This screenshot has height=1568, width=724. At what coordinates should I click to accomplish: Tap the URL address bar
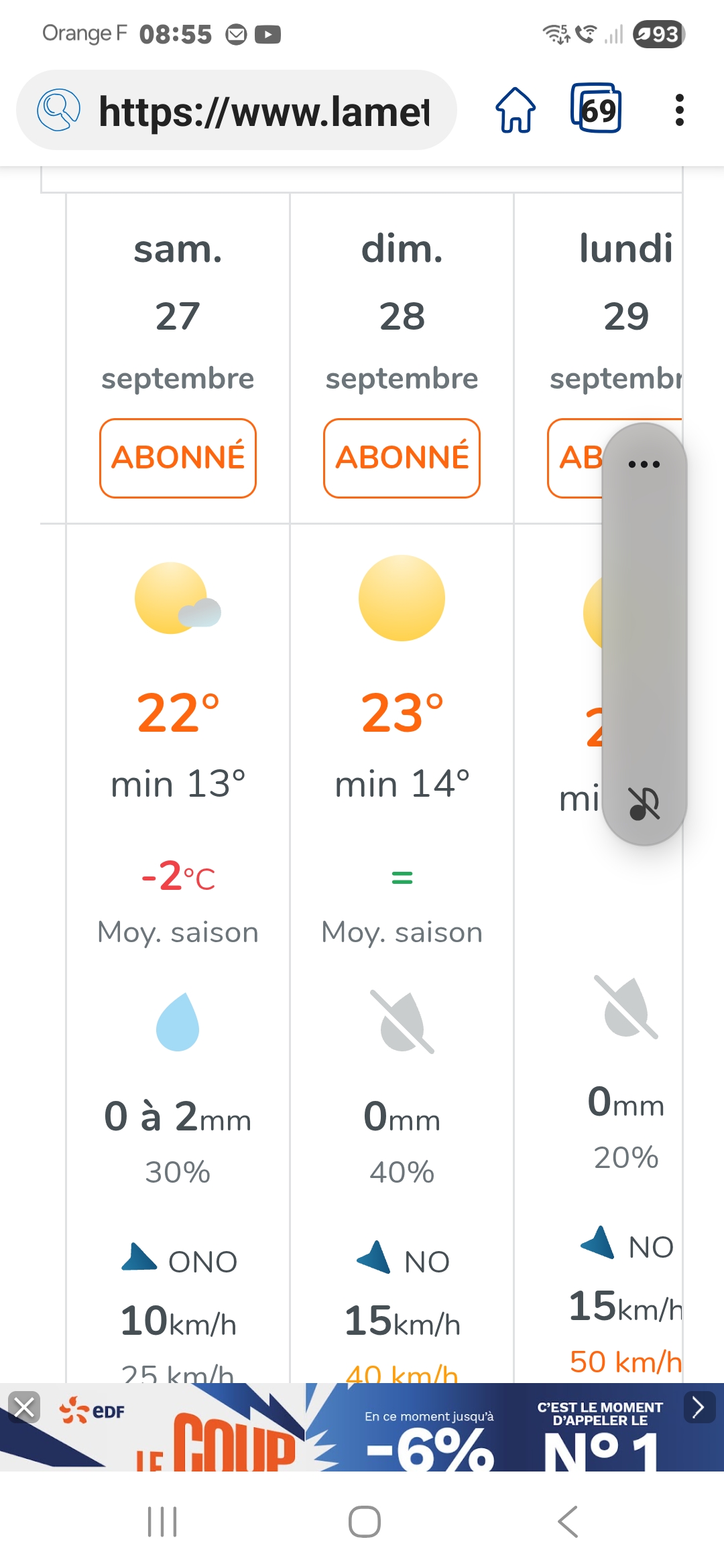[x=237, y=110]
